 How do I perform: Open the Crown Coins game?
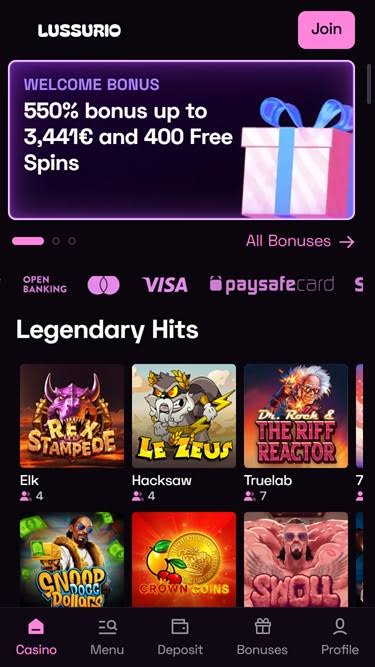184,559
